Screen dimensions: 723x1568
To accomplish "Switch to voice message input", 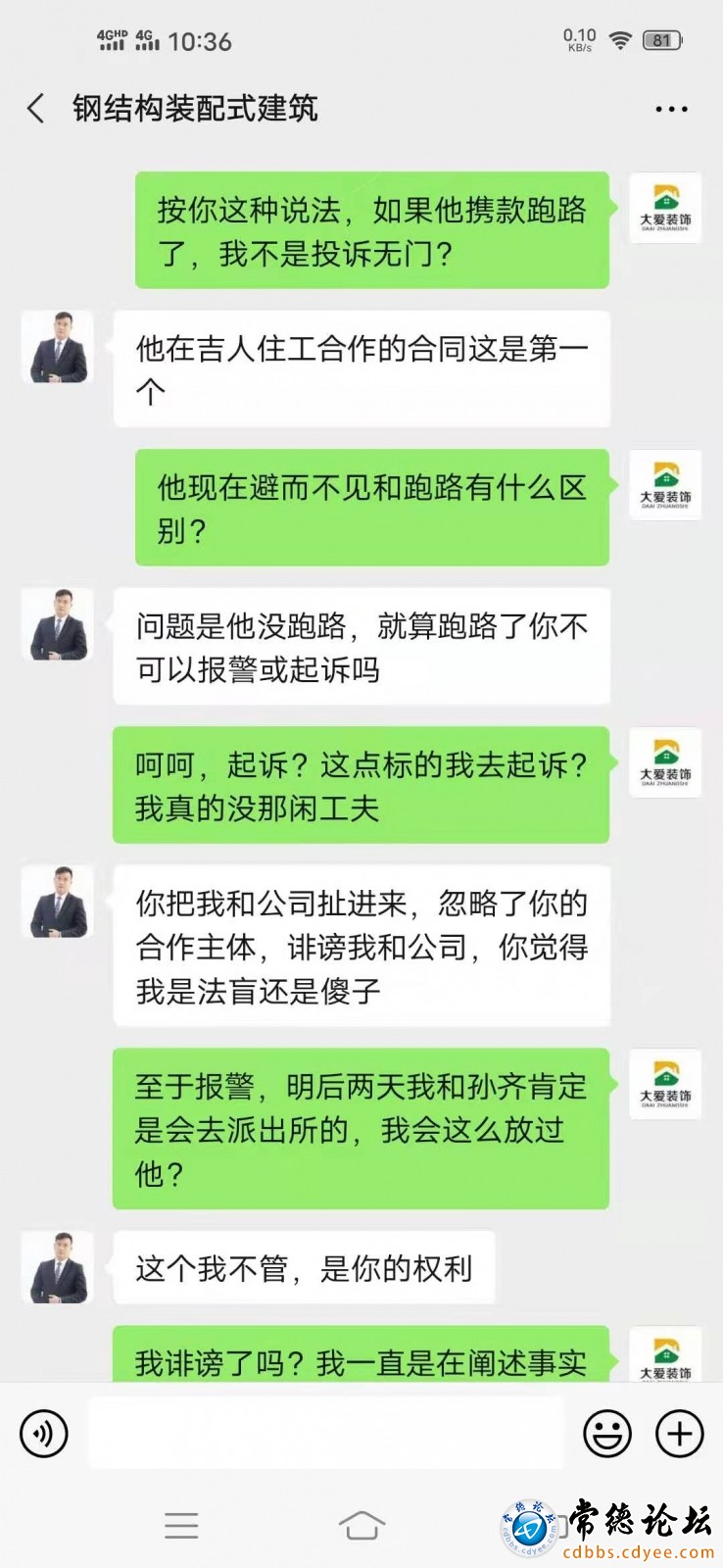I will click(x=44, y=1434).
